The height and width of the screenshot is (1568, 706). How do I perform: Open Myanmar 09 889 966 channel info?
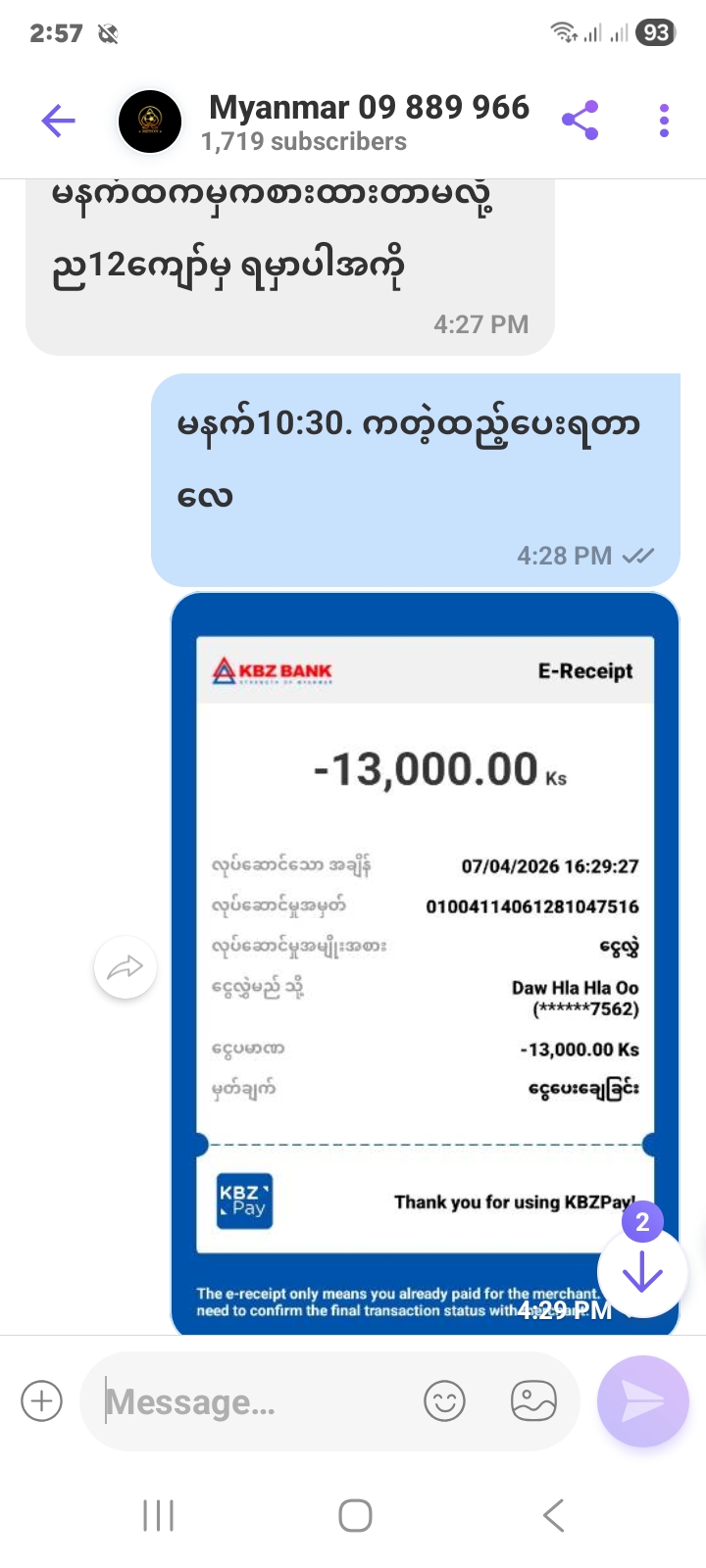point(368,122)
